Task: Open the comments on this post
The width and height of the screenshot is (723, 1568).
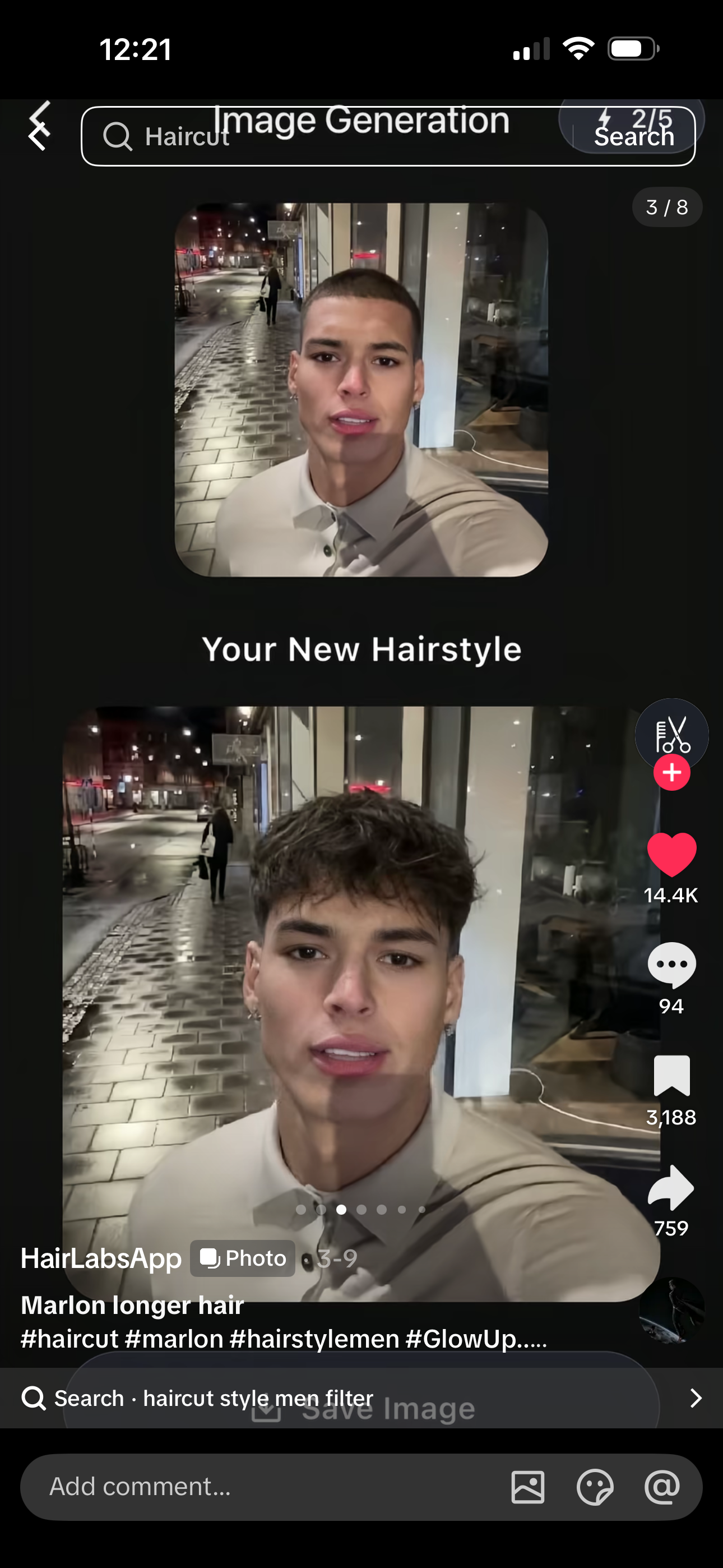Action: pos(671,965)
